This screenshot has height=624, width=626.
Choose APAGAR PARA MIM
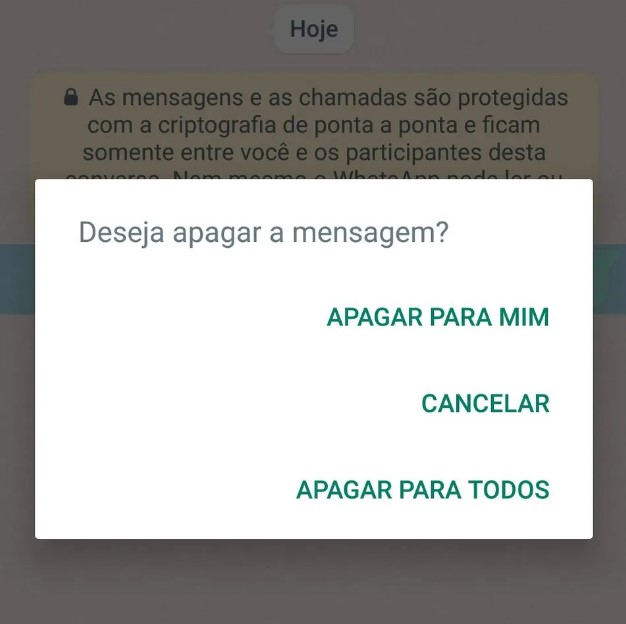(x=438, y=318)
